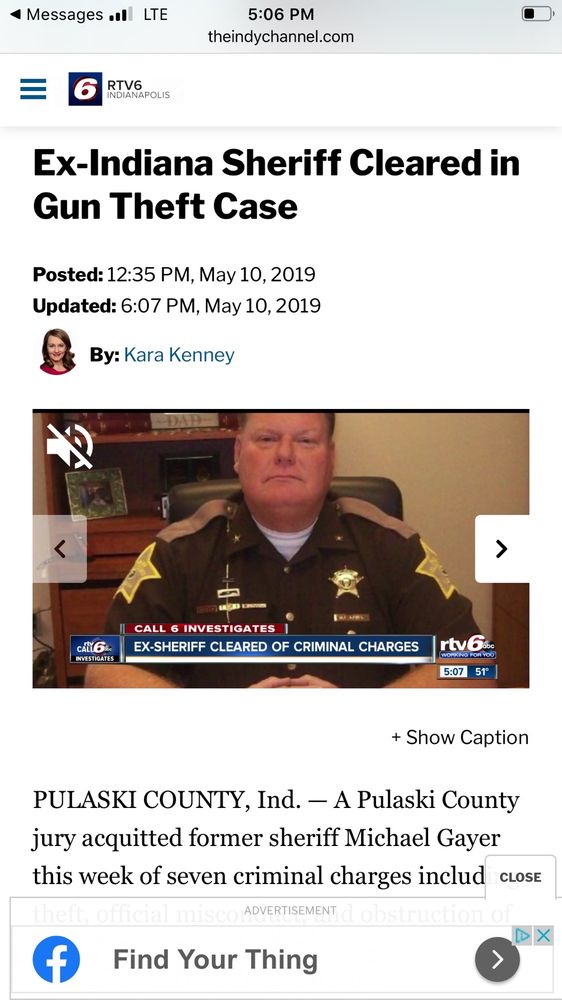Expand Show Caption

(x=460, y=737)
